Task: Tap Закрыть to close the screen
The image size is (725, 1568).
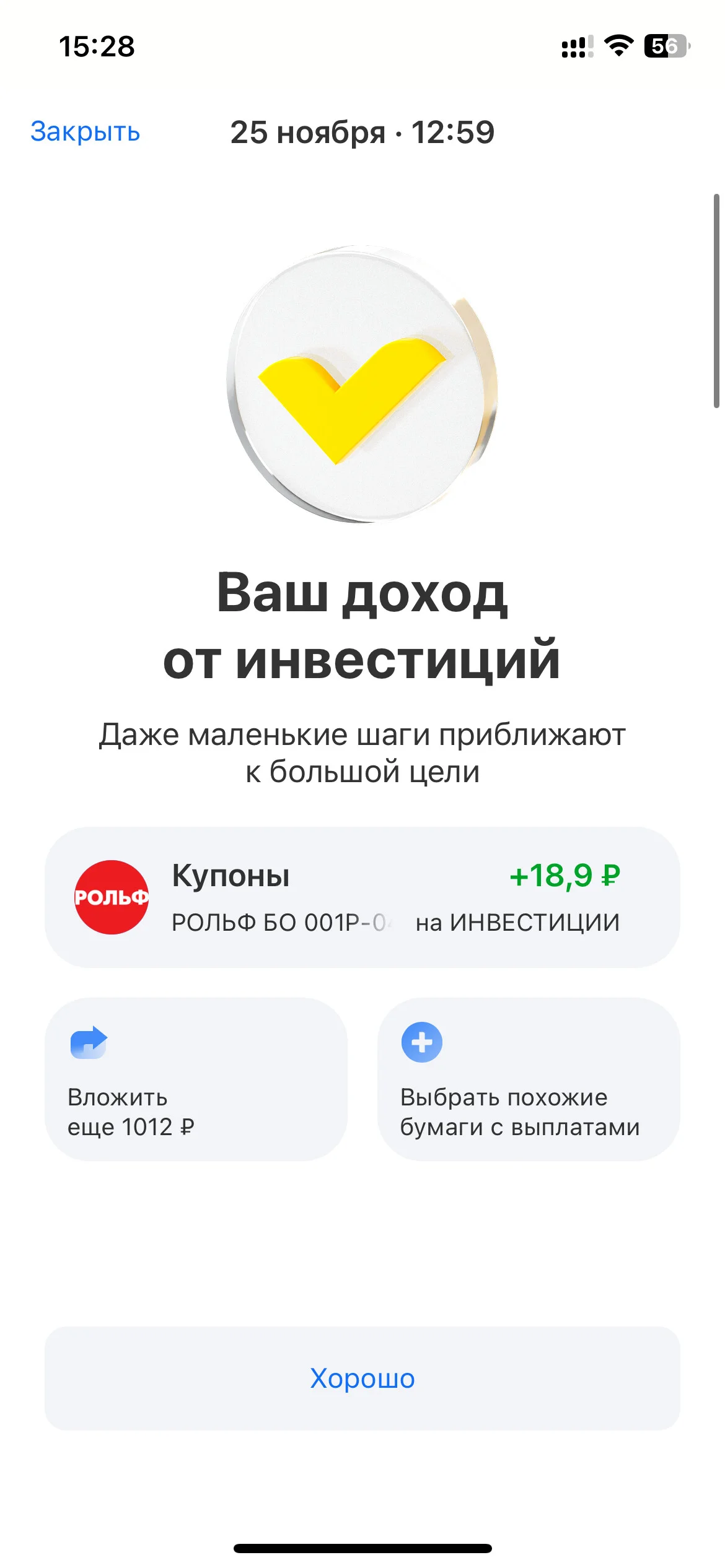Action: tap(86, 132)
